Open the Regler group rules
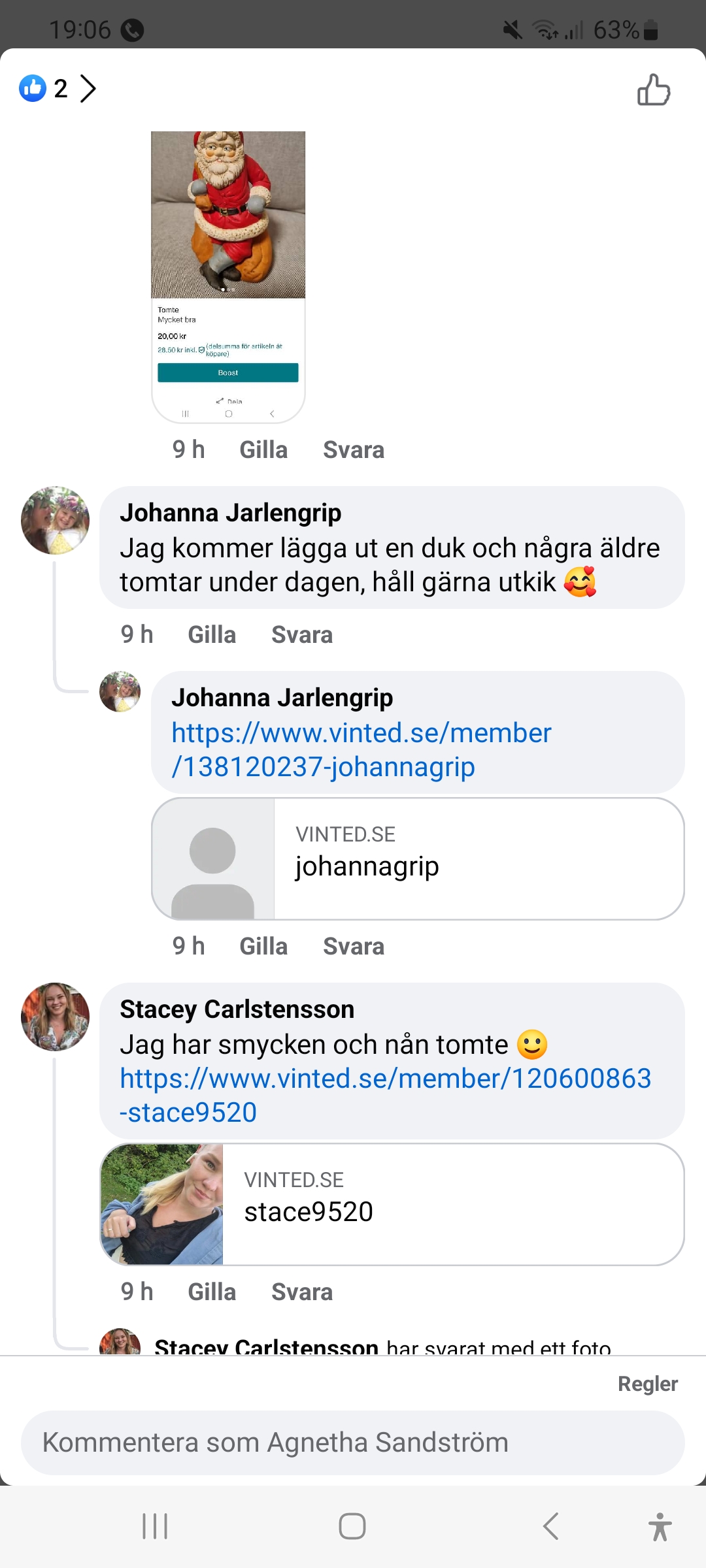Screen dimensions: 706x1568 [647, 1384]
